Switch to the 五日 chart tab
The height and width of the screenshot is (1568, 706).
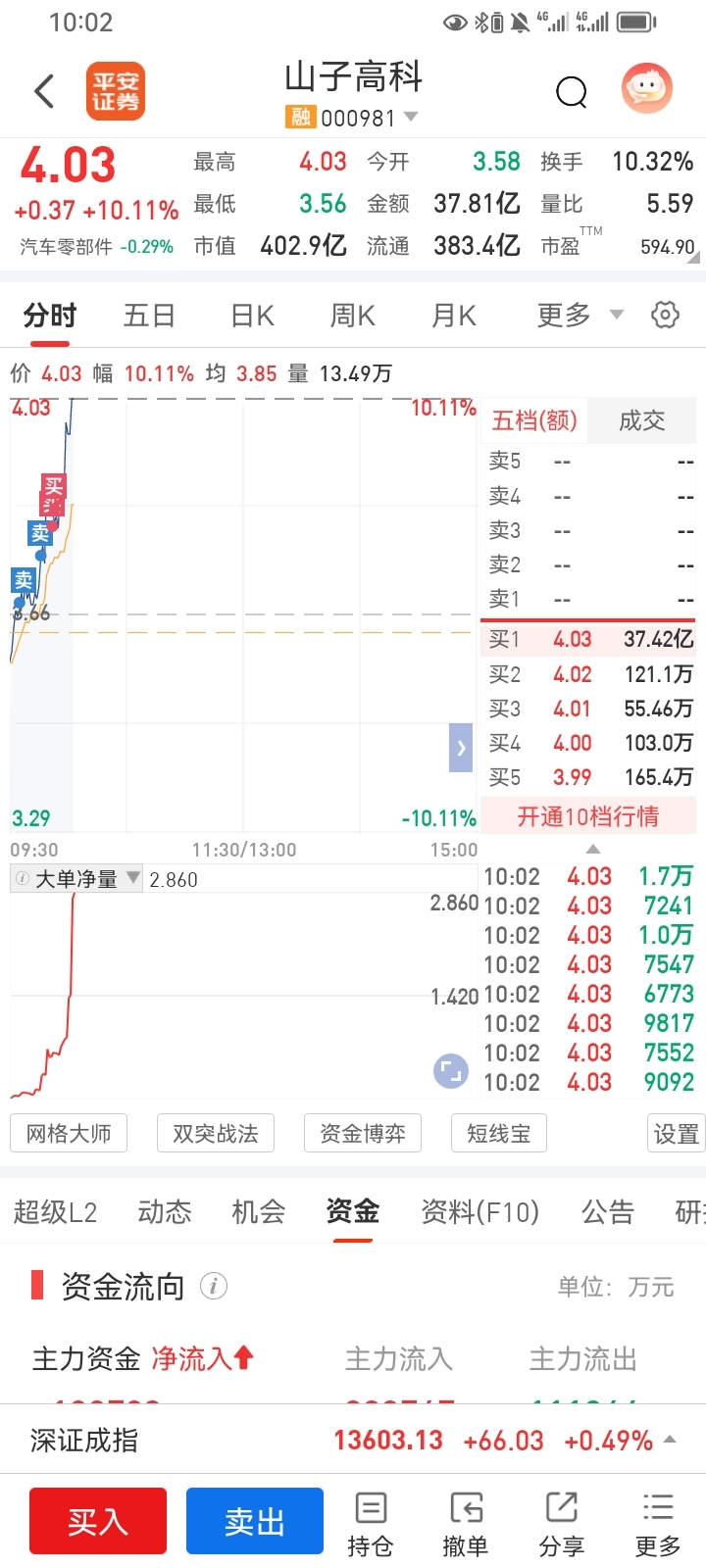[x=149, y=316]
